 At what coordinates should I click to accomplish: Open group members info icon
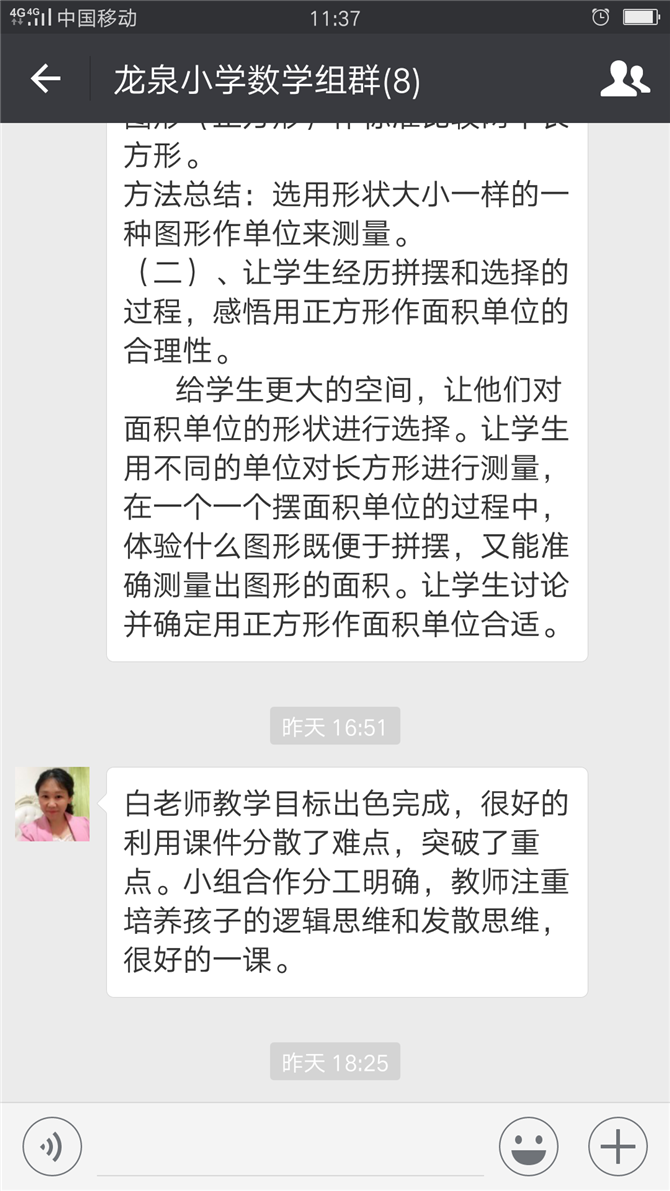click(624, 79)
